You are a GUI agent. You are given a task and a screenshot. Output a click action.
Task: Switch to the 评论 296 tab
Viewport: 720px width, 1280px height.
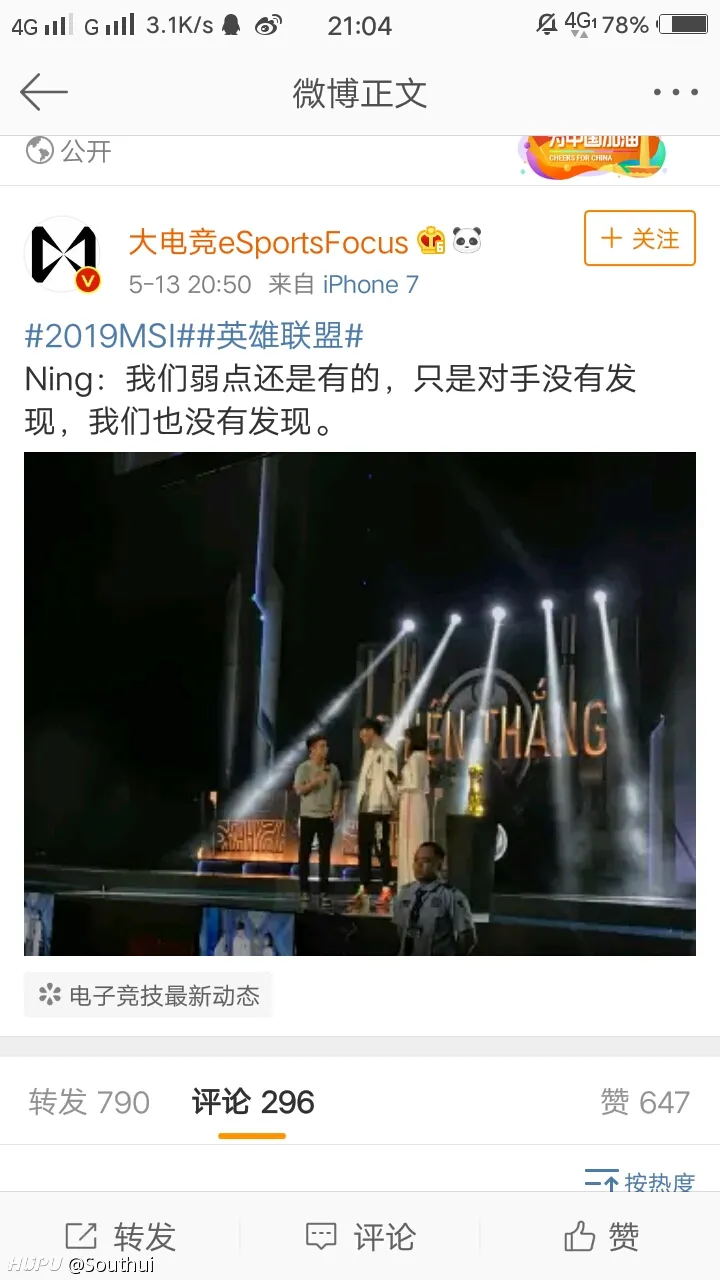[x=253, y=1102]
